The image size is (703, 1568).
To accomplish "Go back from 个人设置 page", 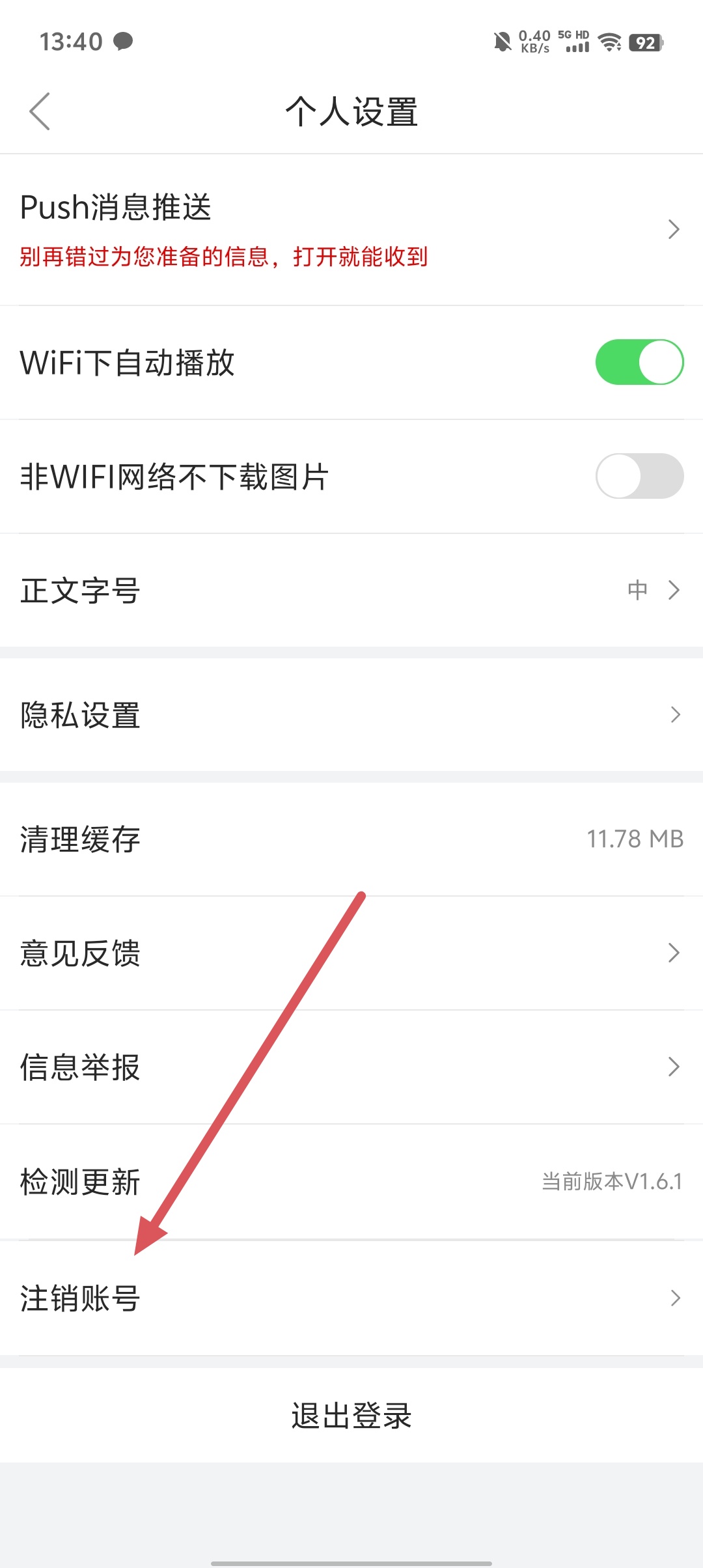I will coord(40,111).
